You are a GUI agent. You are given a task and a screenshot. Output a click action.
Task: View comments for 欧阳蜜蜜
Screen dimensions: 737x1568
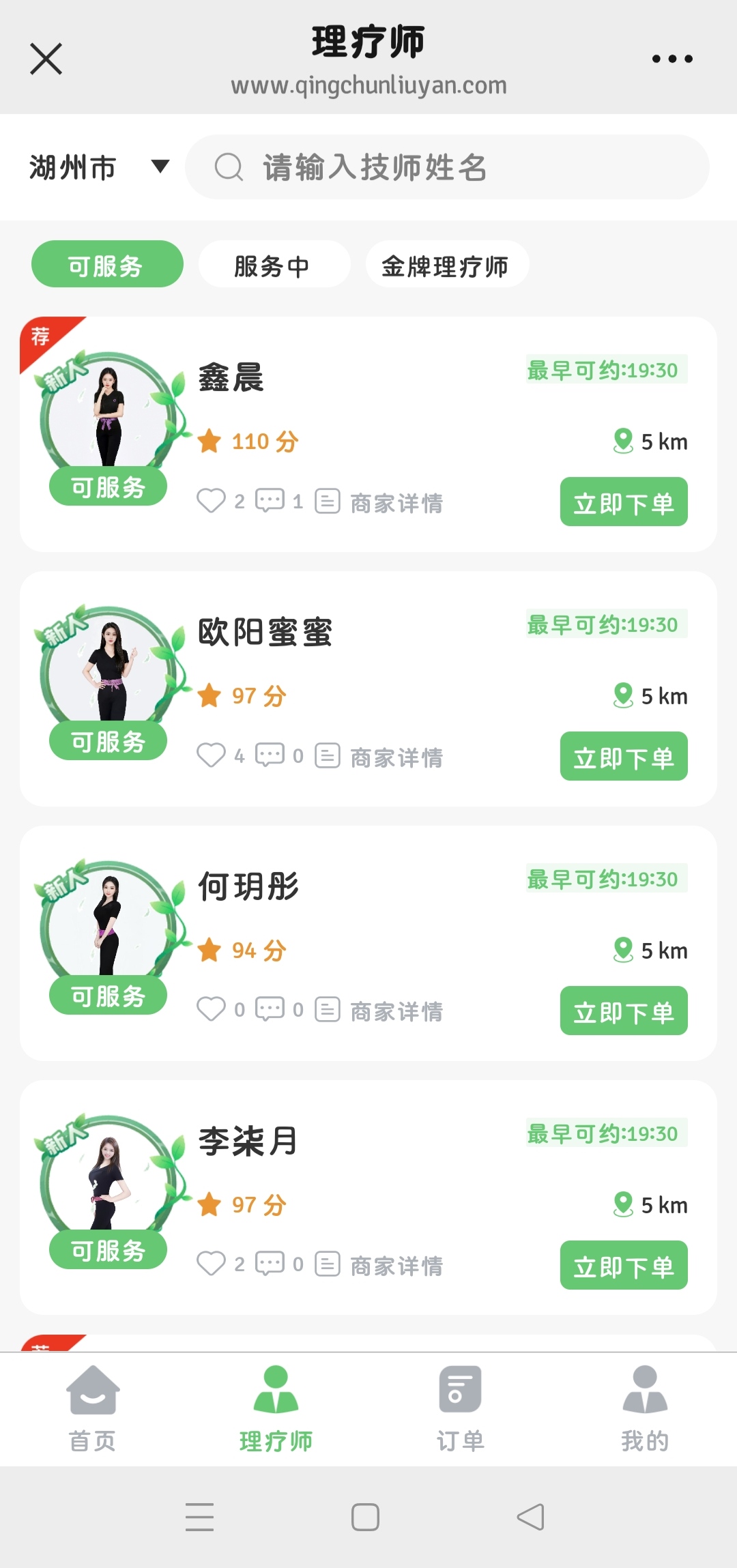click(x=270, y=755)
